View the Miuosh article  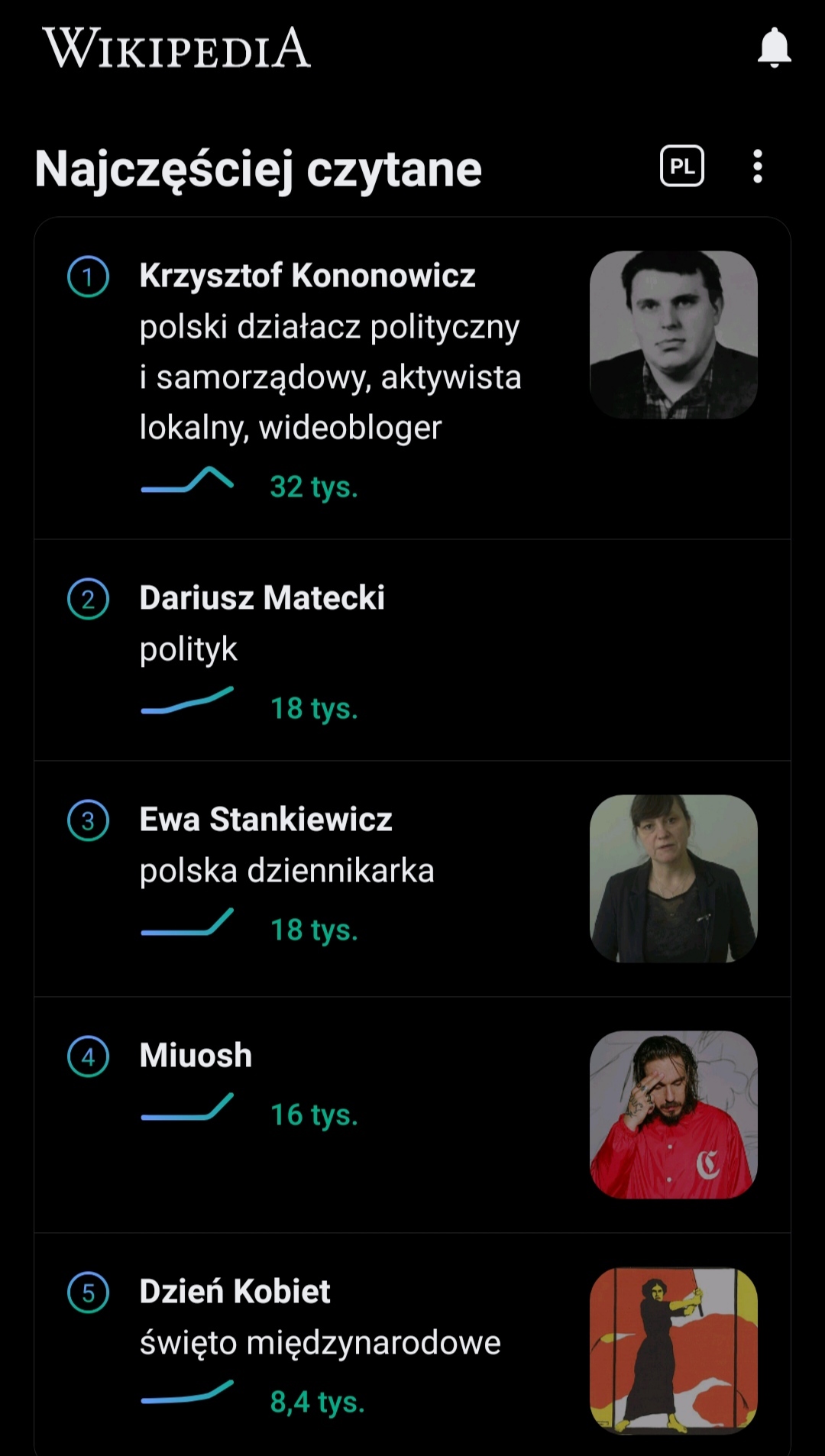[196, 1056]
